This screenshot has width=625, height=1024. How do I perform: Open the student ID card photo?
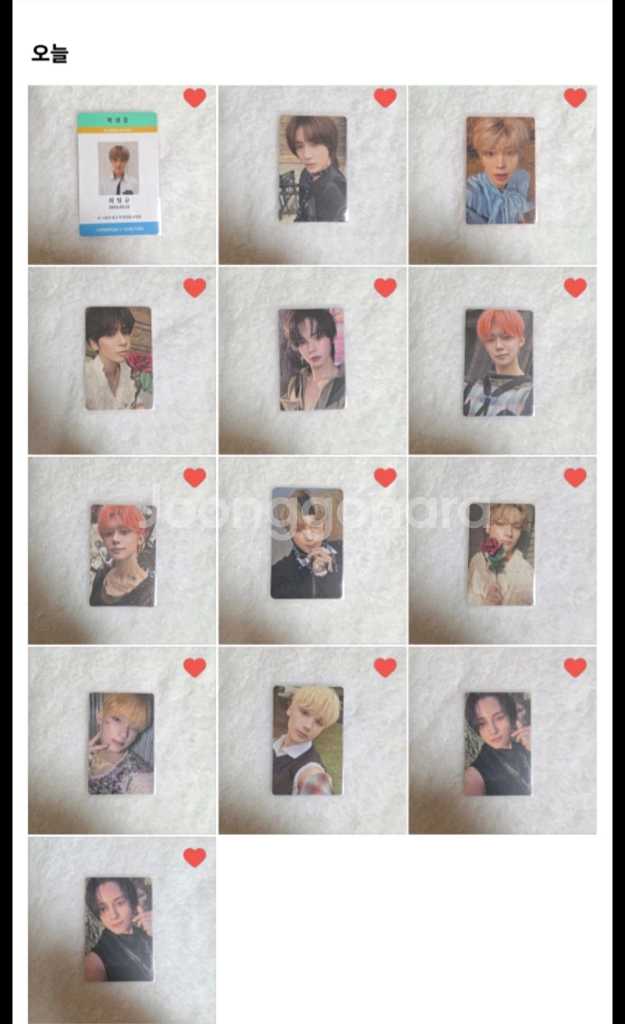(122, 175)
